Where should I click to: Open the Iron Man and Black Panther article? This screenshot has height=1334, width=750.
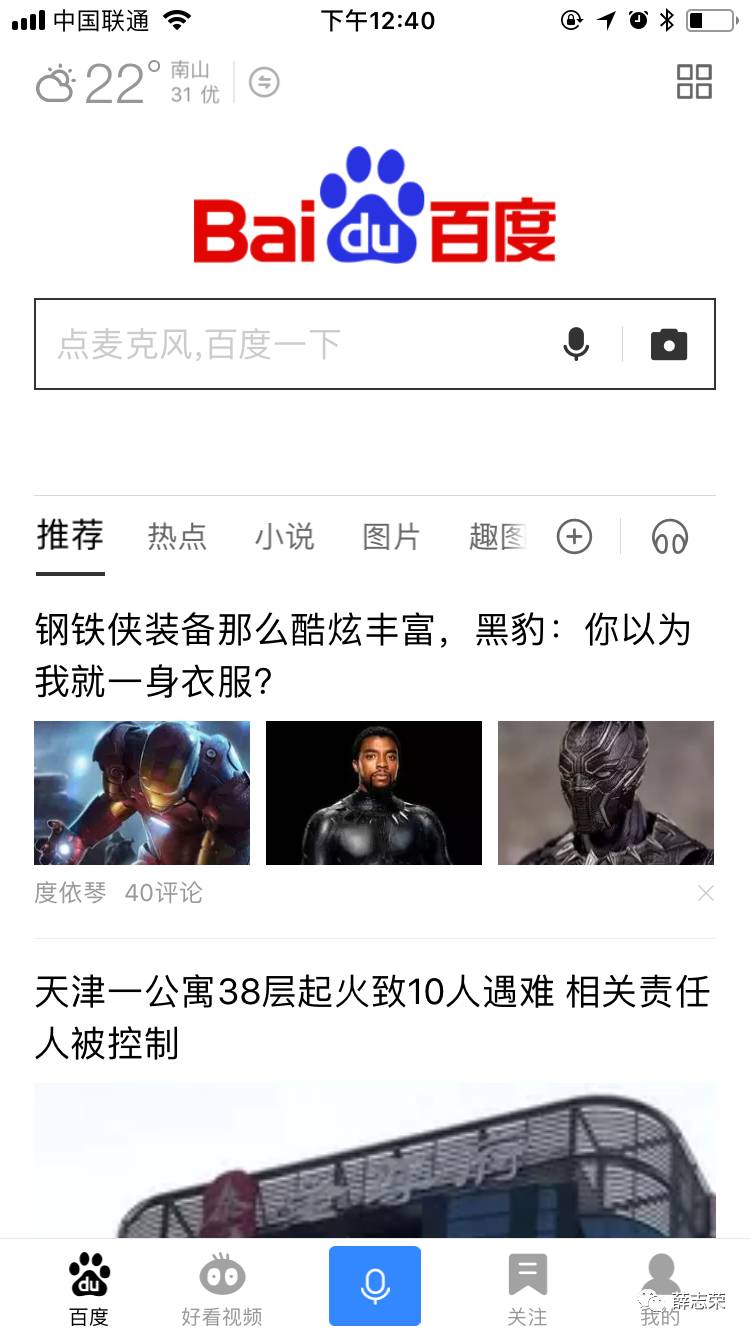[362, 656]
